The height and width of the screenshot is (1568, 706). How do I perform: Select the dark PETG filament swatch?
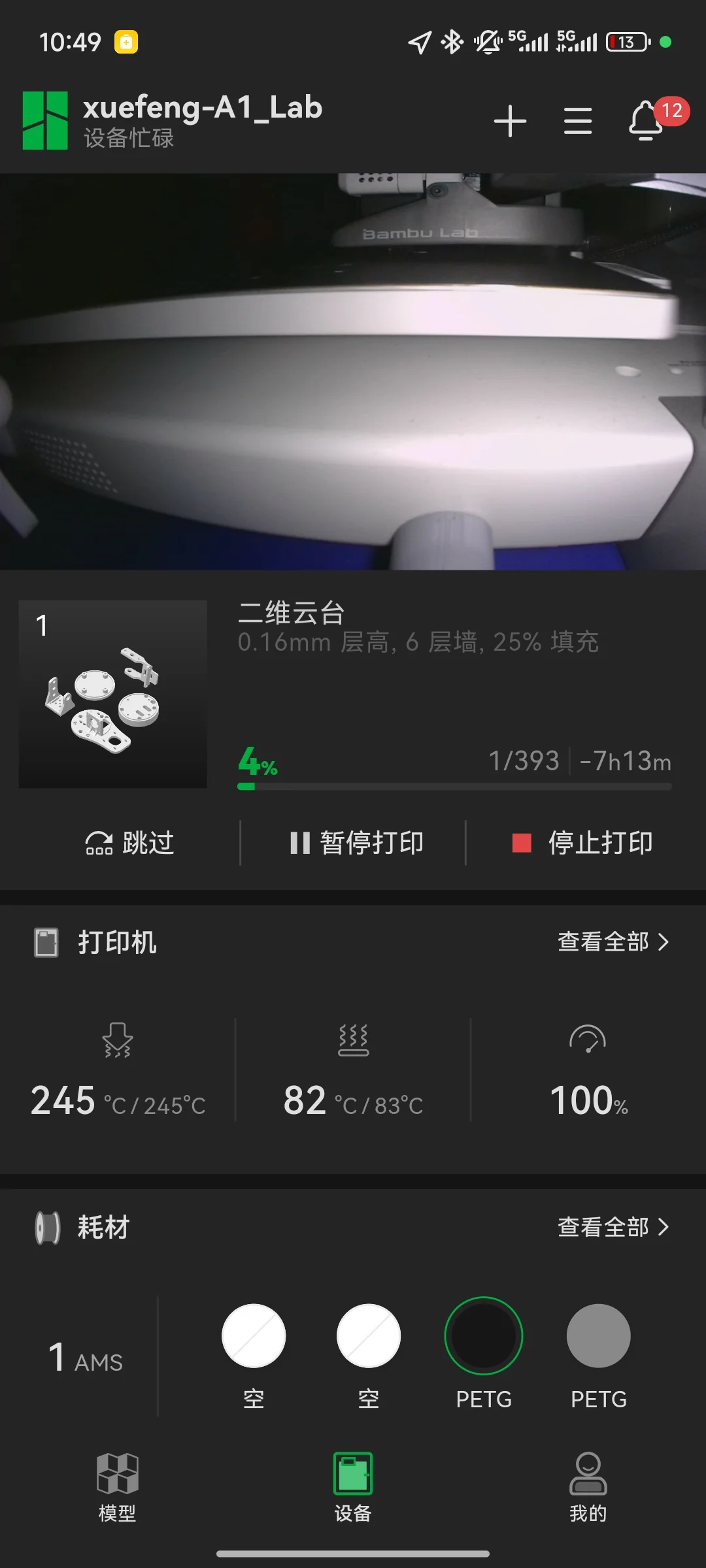[x=483, y=1335]
